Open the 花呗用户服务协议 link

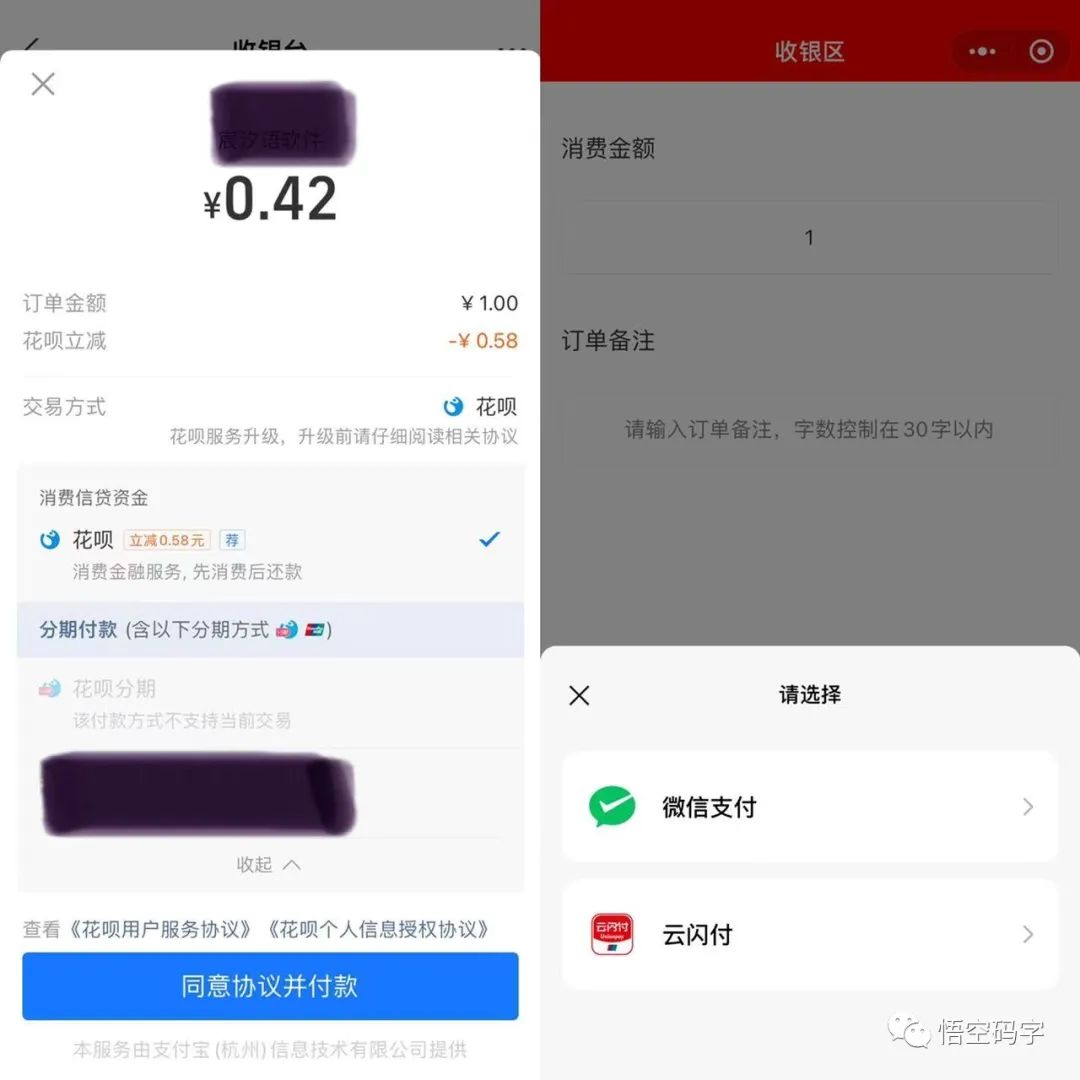(x=160, y=929)
